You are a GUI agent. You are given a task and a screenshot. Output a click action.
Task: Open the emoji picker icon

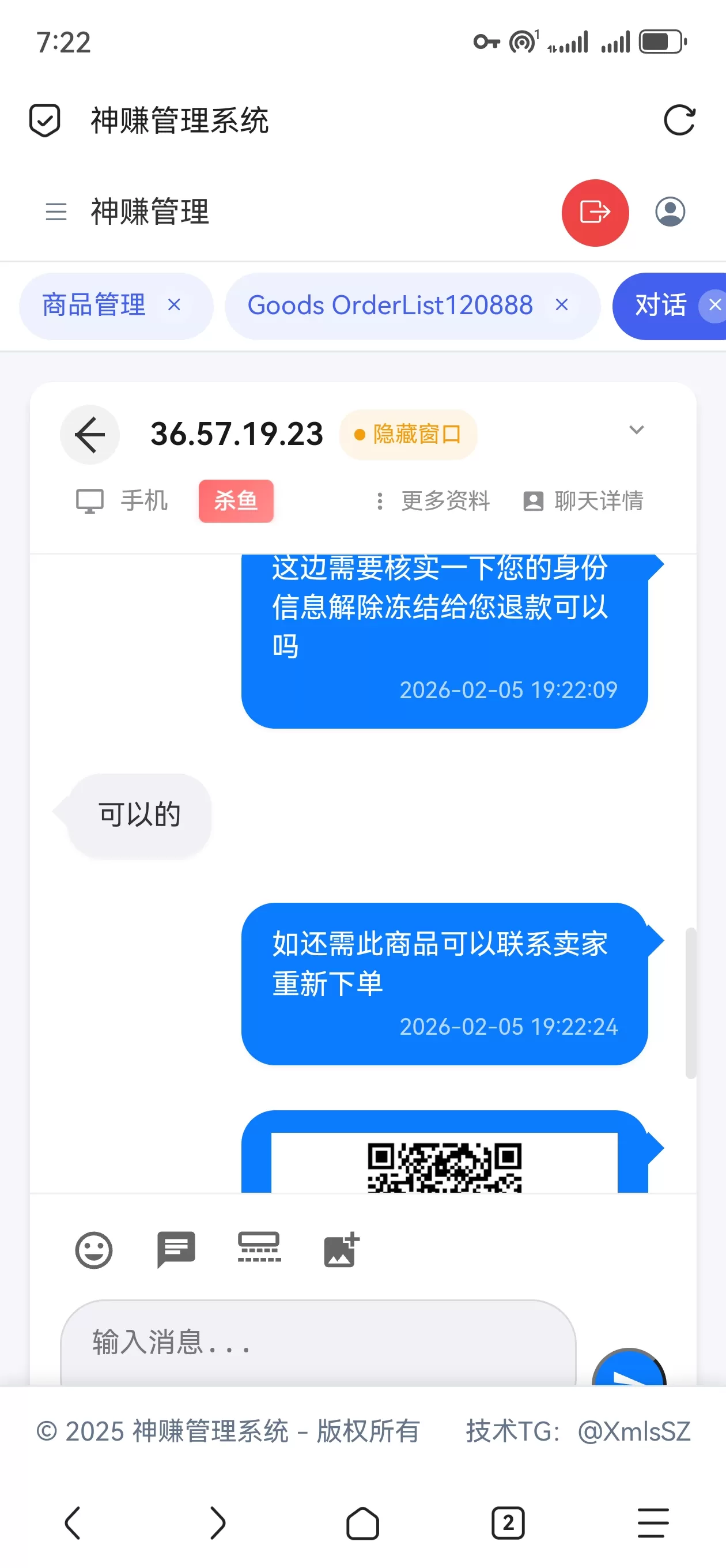coord(93,1249)
